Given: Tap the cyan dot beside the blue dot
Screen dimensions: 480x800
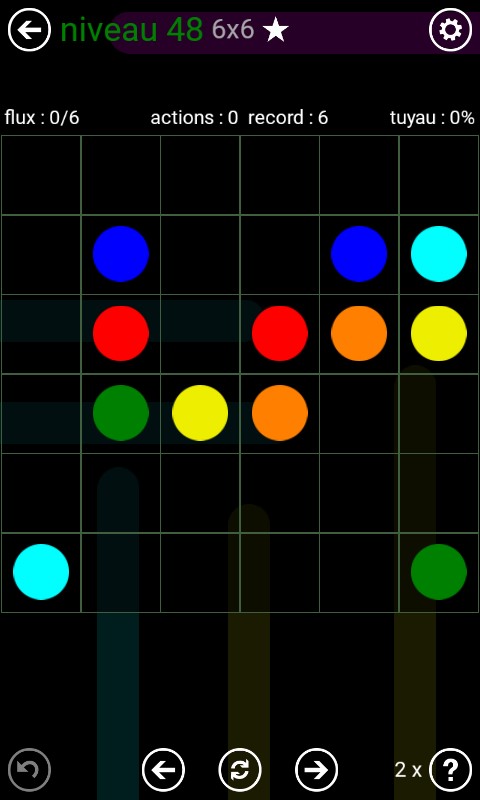Looking at the screenshot, I should [439, 254].
